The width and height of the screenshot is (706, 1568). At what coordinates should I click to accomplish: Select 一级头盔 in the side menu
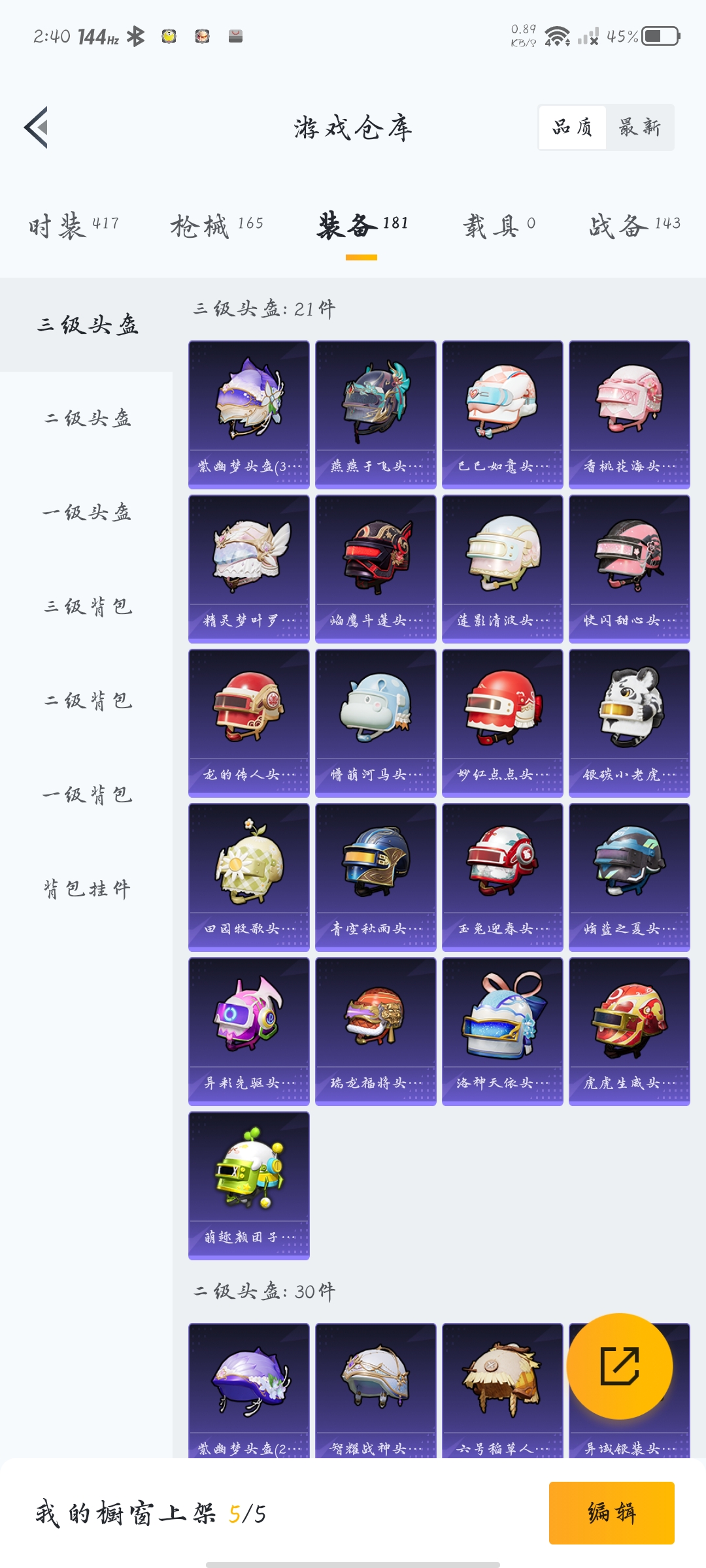pos(88,513)
